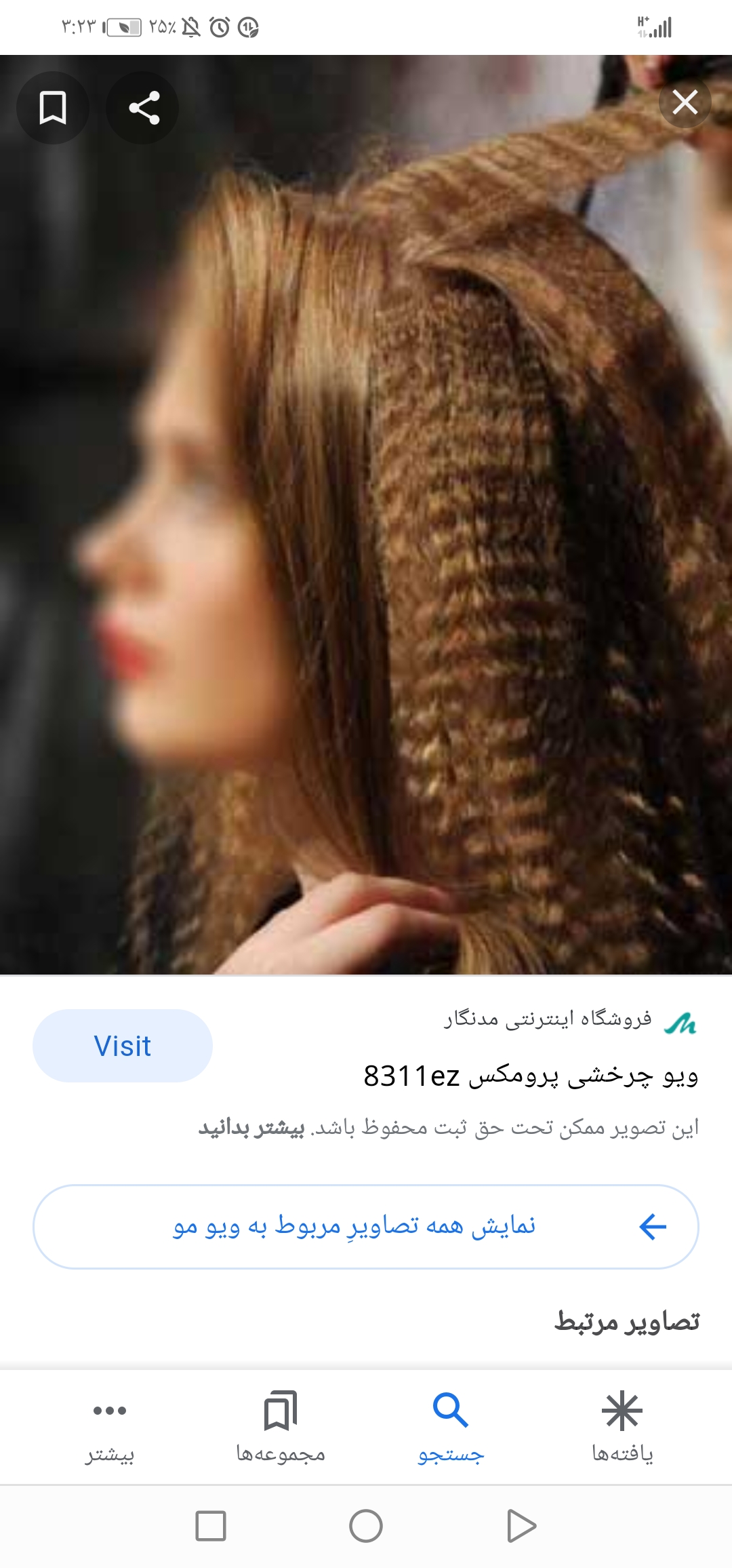Go to the system home screen
The height and width of the screenshot is (1568, 732).
[x=366, y=1527]
